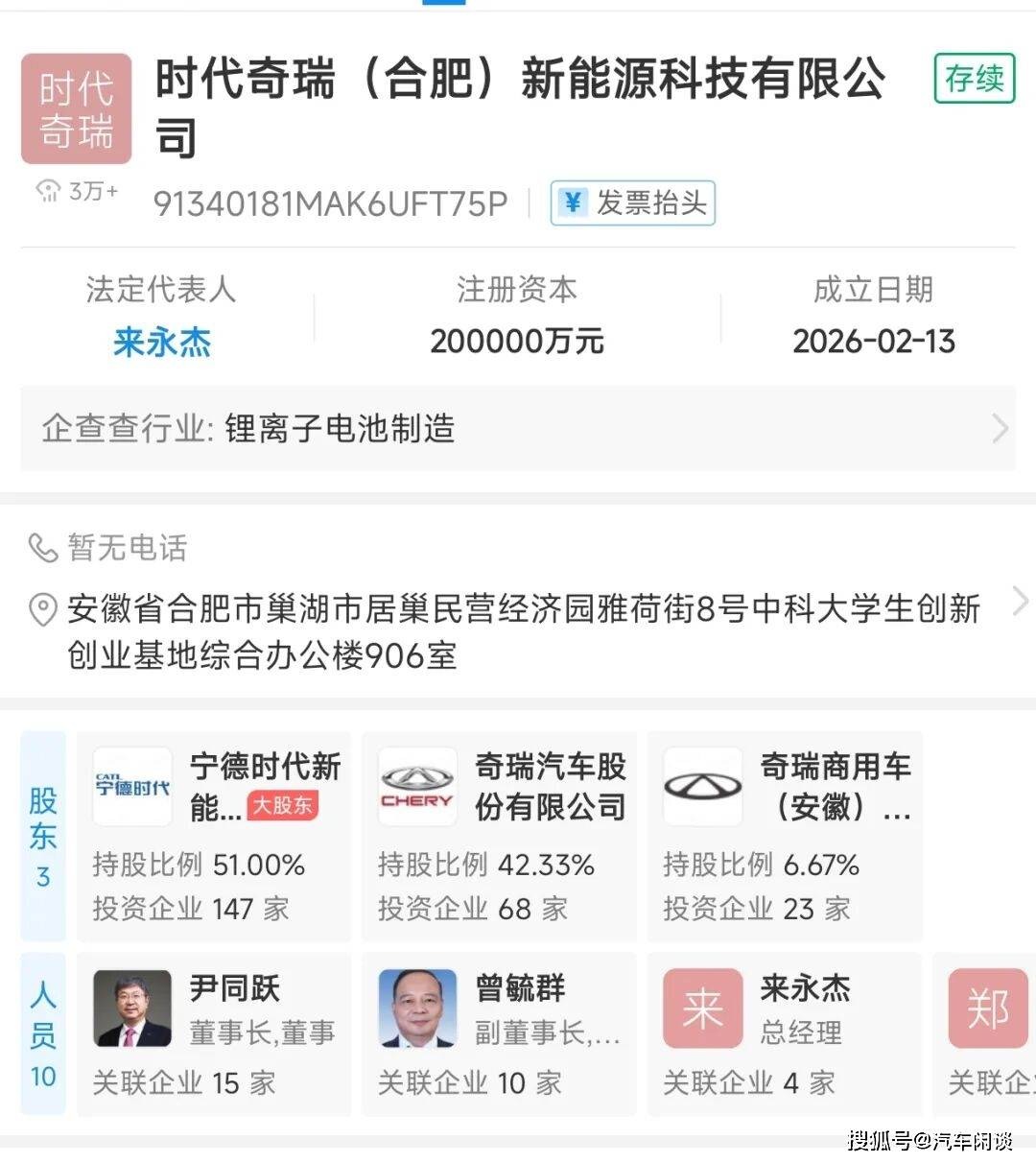1036x1163 pixels.
Task: Open the full 人员 10 personnel list
Action: pos(43,1033)
